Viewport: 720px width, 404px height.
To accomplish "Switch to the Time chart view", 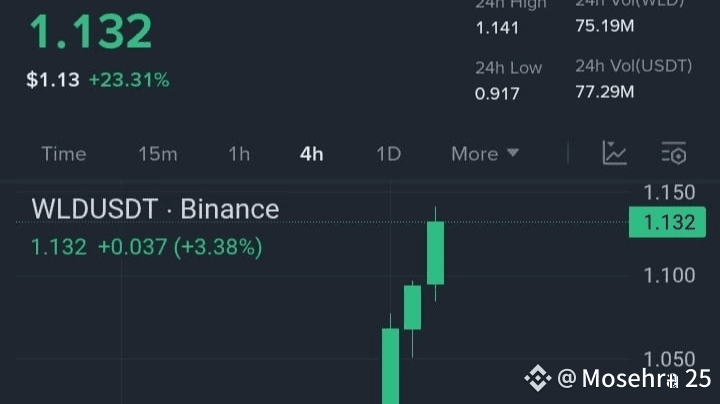I will 63,154.
